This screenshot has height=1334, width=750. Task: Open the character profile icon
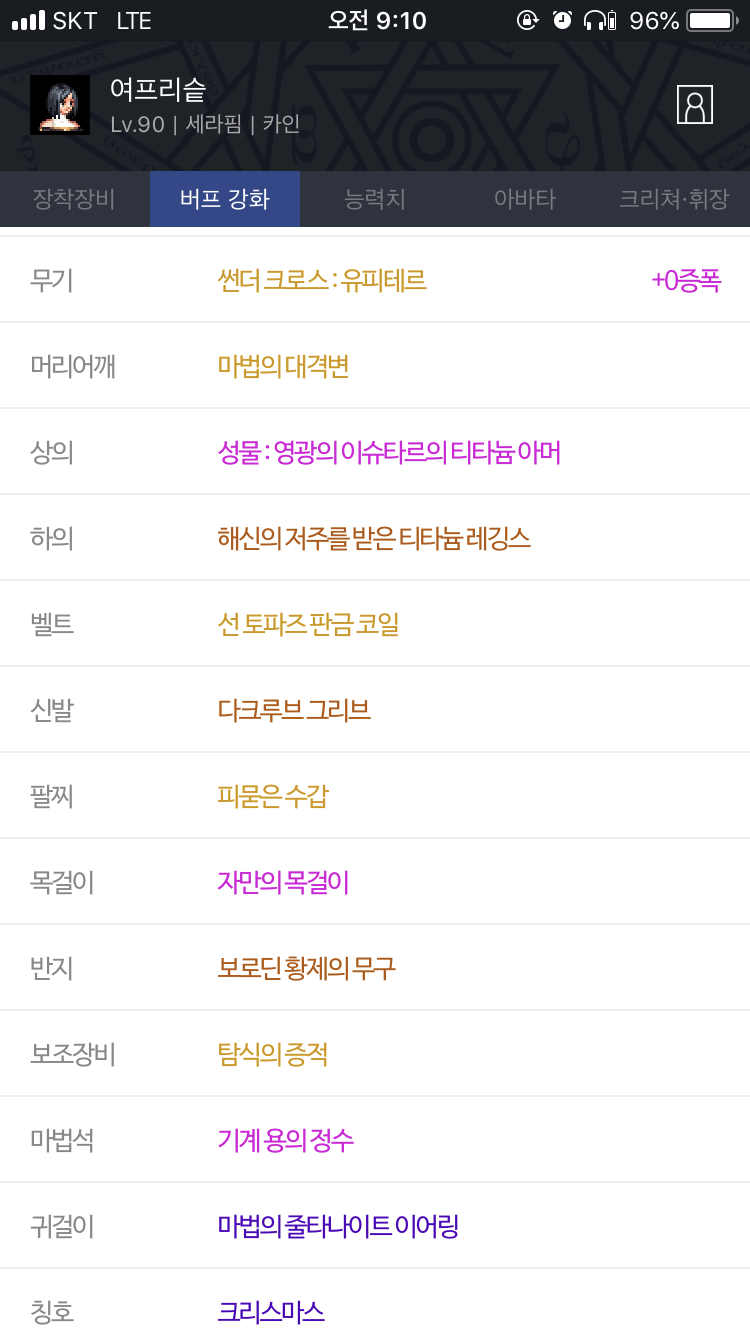click(x=694, y=104)
